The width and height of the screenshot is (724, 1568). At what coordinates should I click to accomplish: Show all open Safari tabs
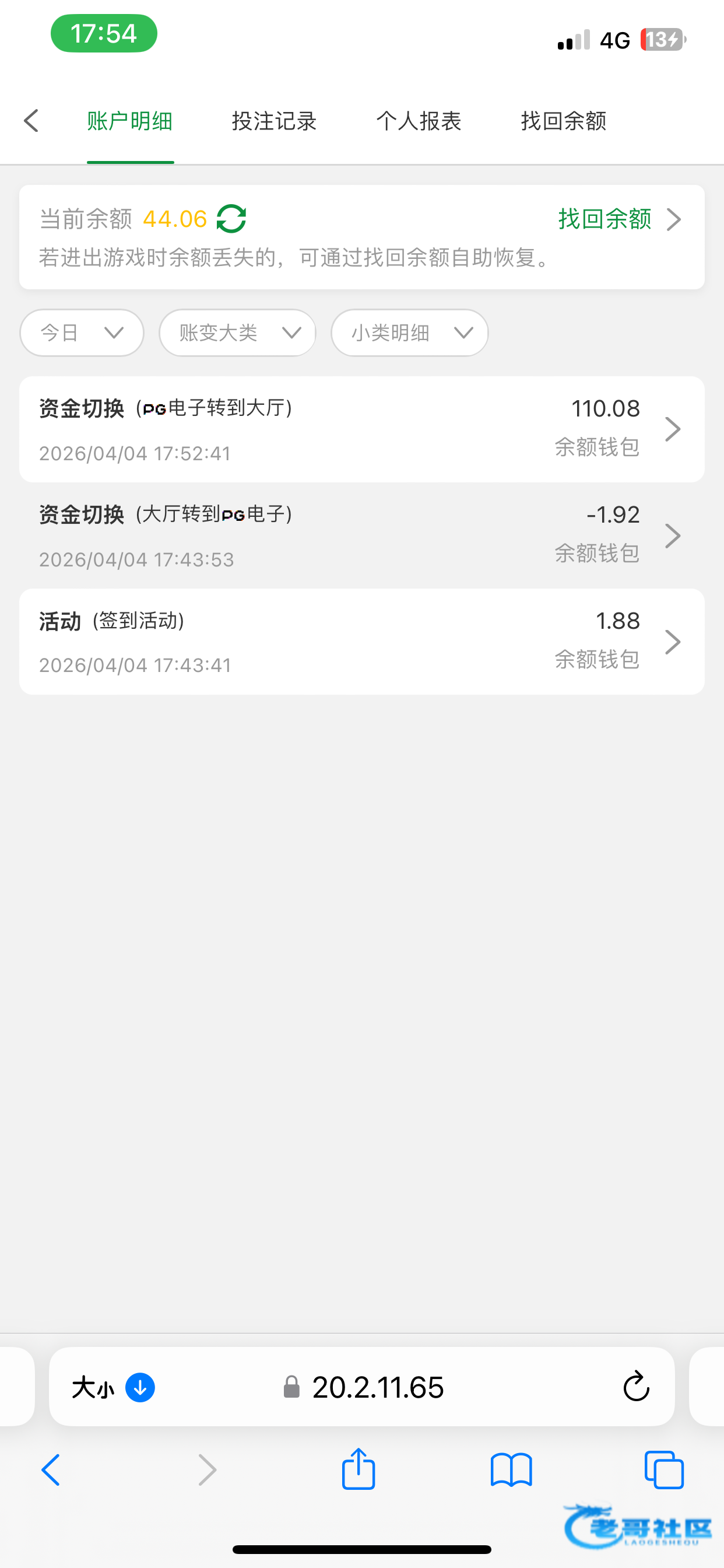[x=664, y=1470]
